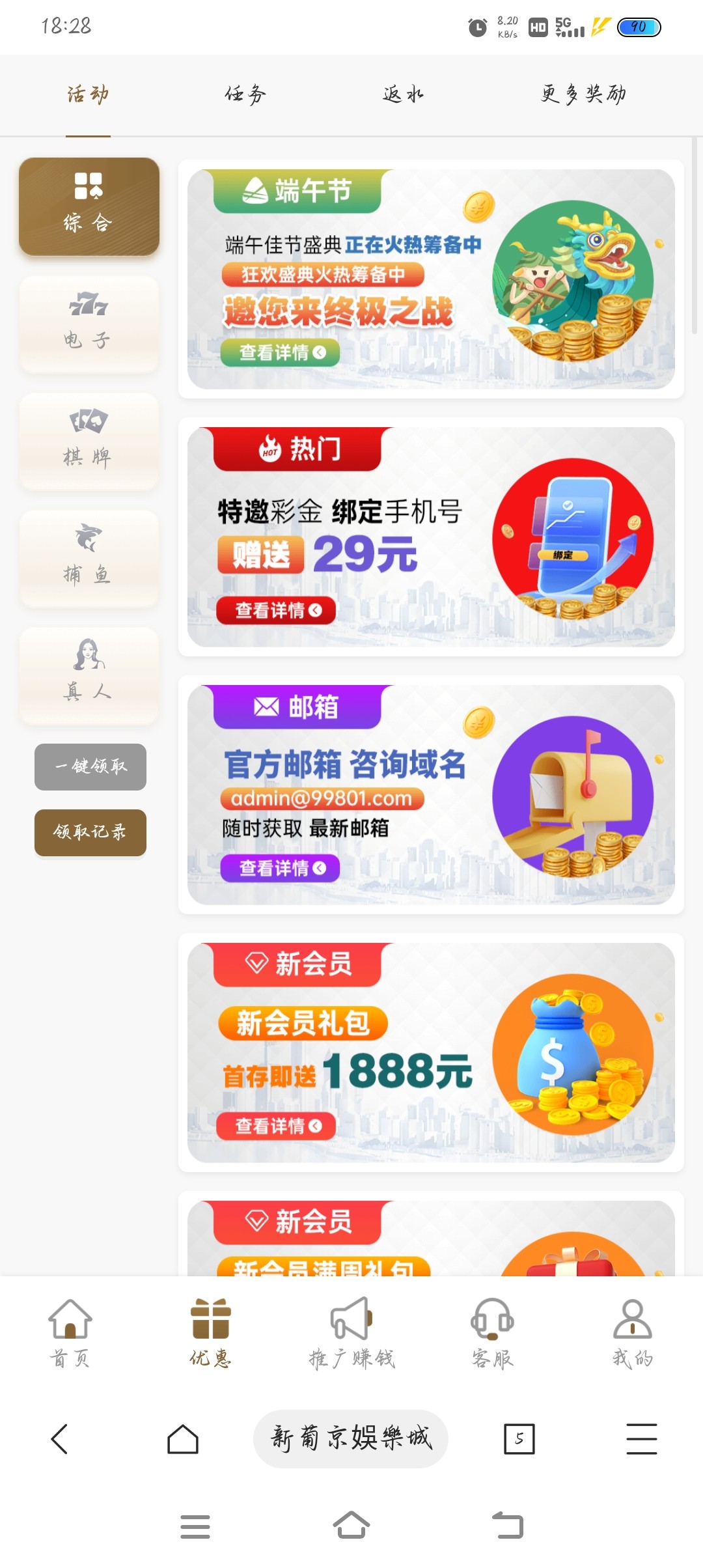
Task: Switch to the 任务 top tab
Action: click(x=245, y=95)
